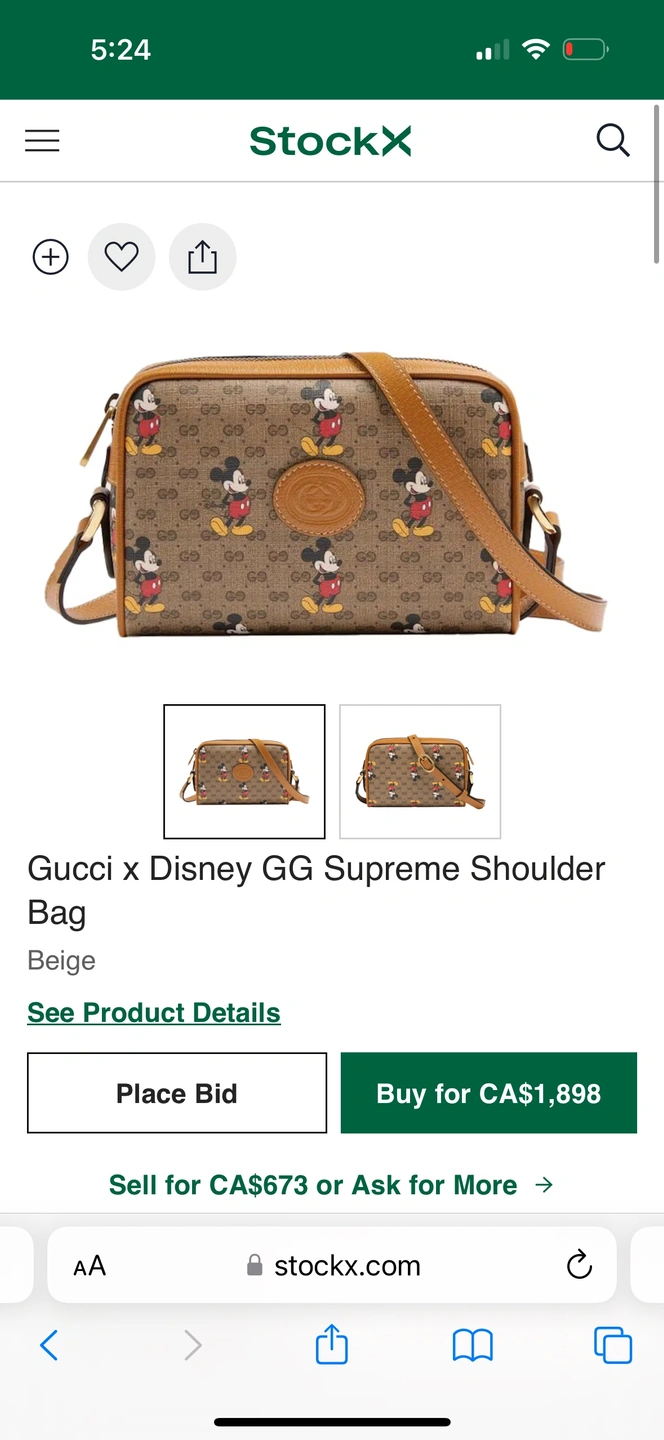Tap the plus circle icon
This screenshot has height=1440, width=664.
click(51, 258)
